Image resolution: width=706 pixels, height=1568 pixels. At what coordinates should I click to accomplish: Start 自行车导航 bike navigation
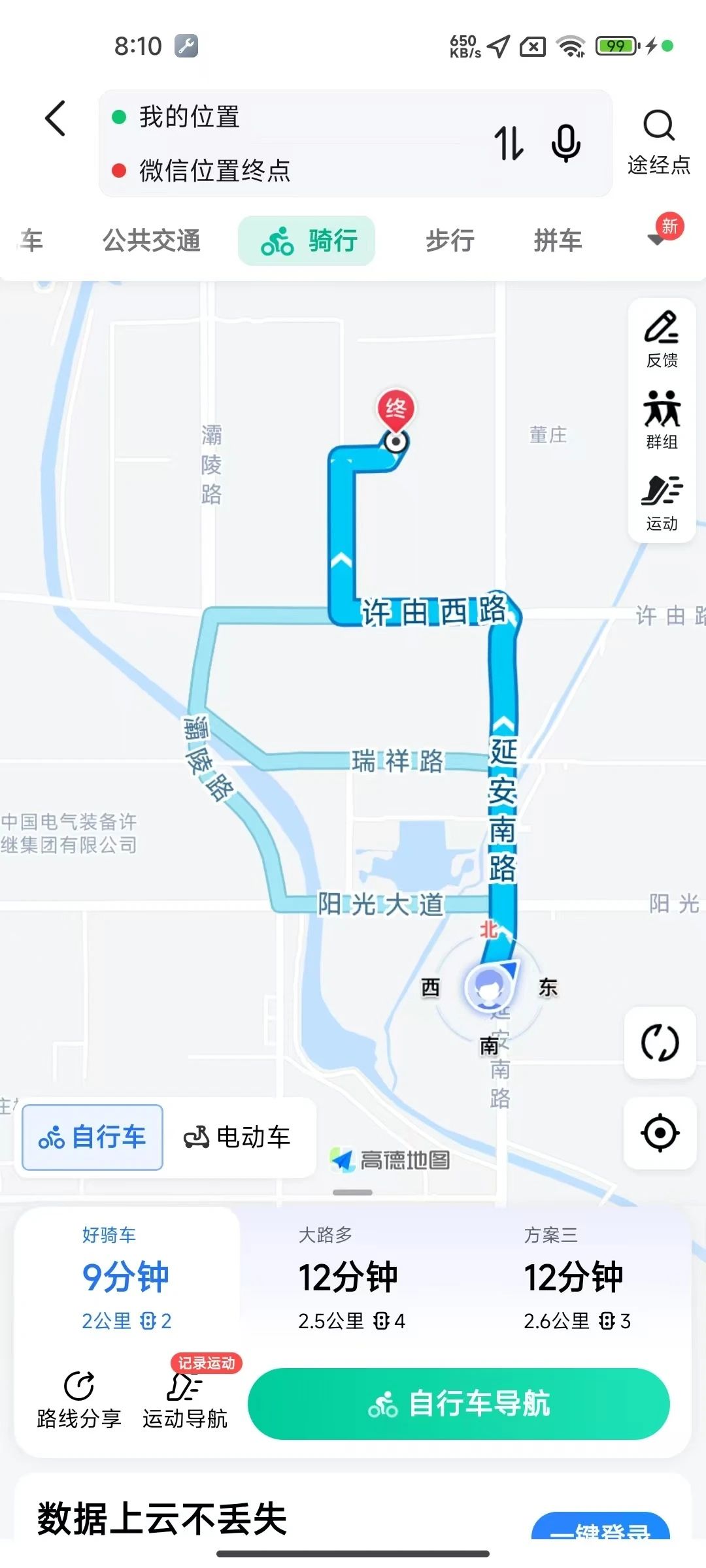(x=459, y=1403)
